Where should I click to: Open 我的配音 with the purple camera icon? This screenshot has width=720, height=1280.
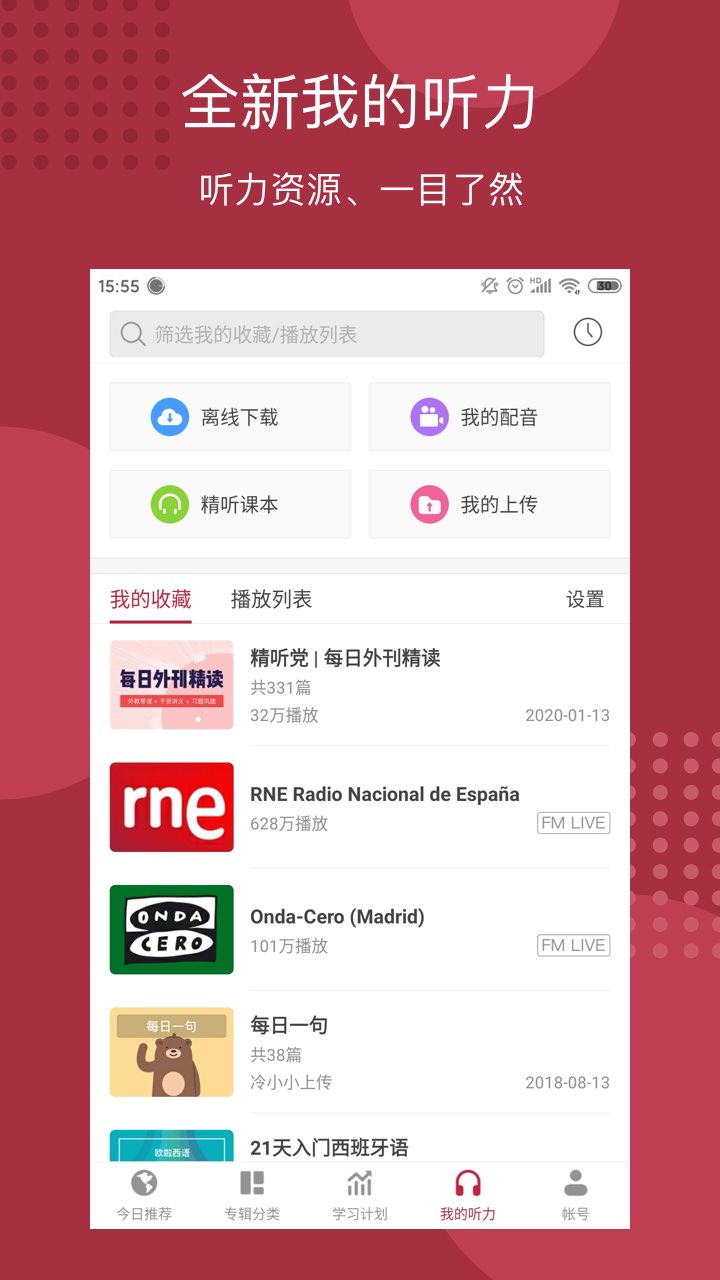click(x=489, y=417)
